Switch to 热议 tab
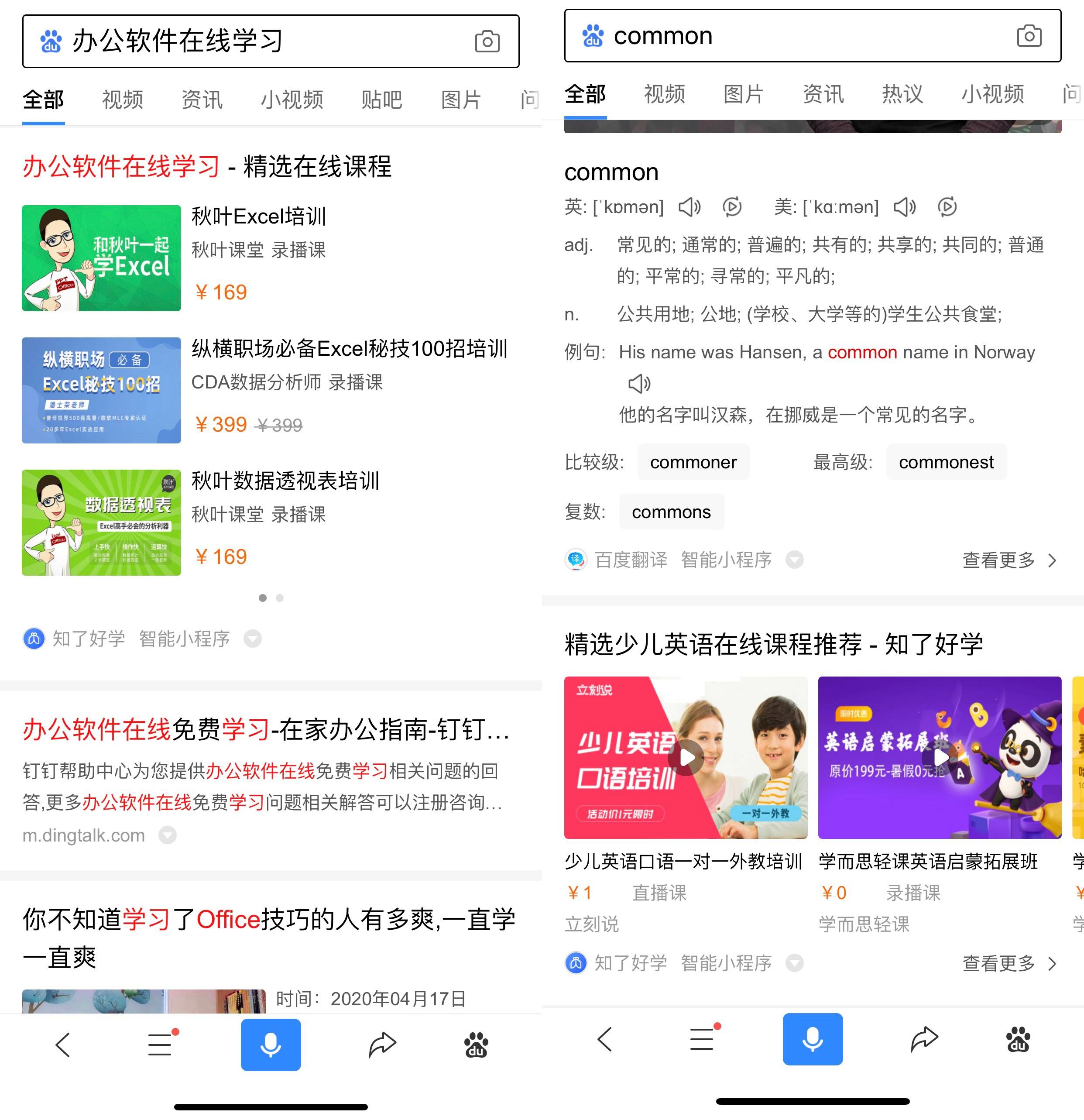Image resolution: width=1084 pixels, height=1120 pixels. [902, 94]
